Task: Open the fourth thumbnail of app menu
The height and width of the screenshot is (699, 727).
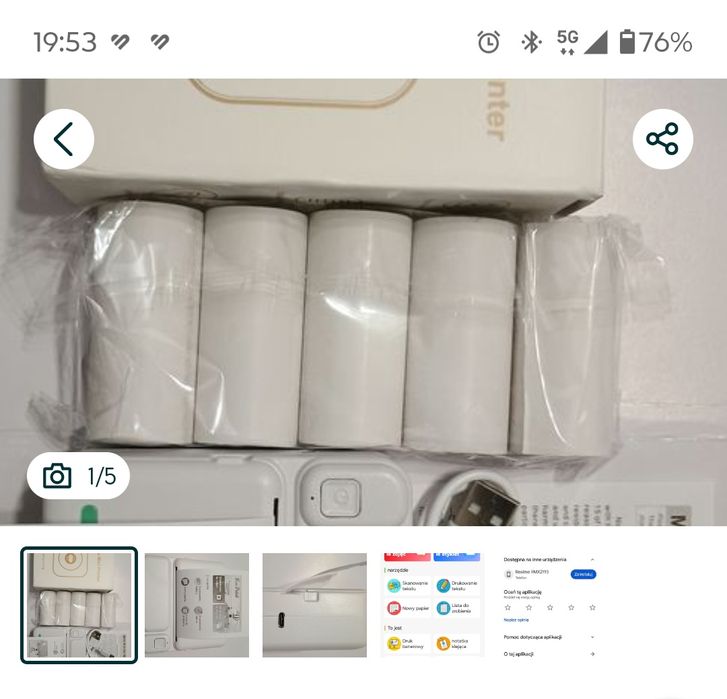Action: (x=432, y=605)
